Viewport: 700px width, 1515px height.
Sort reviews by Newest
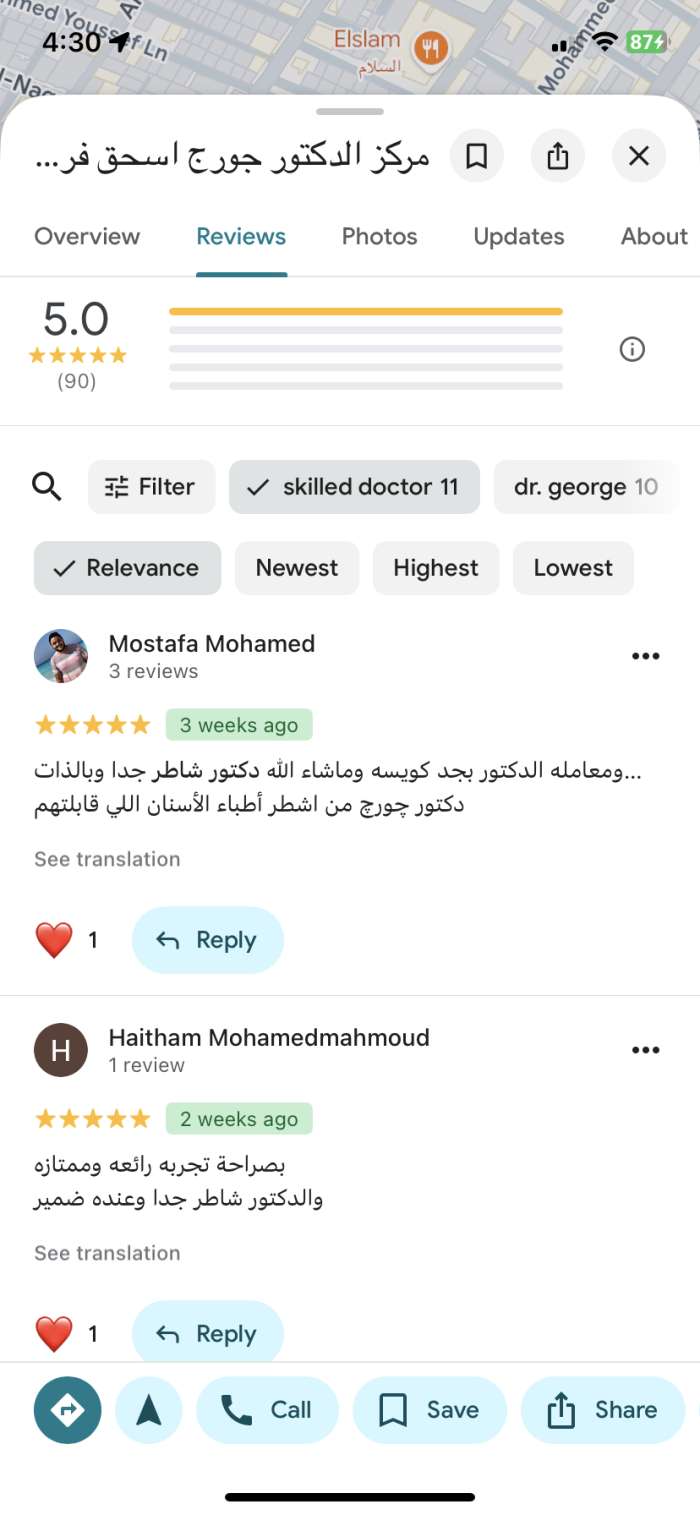tap(296, 568)
